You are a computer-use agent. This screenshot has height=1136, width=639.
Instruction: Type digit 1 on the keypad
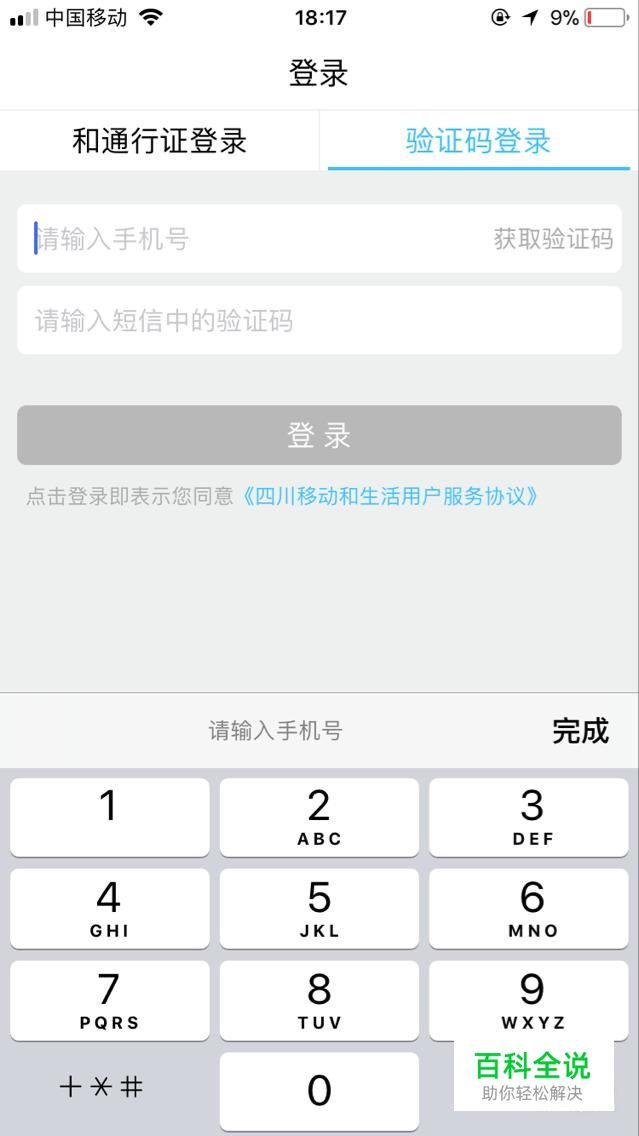coord(110,817)
